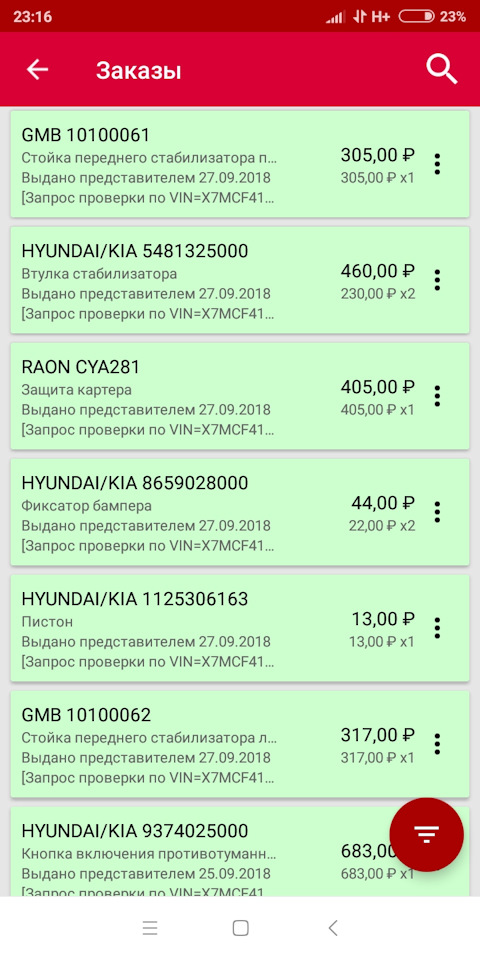Open search in orders
Screen dimensions: 480x960
441,69
